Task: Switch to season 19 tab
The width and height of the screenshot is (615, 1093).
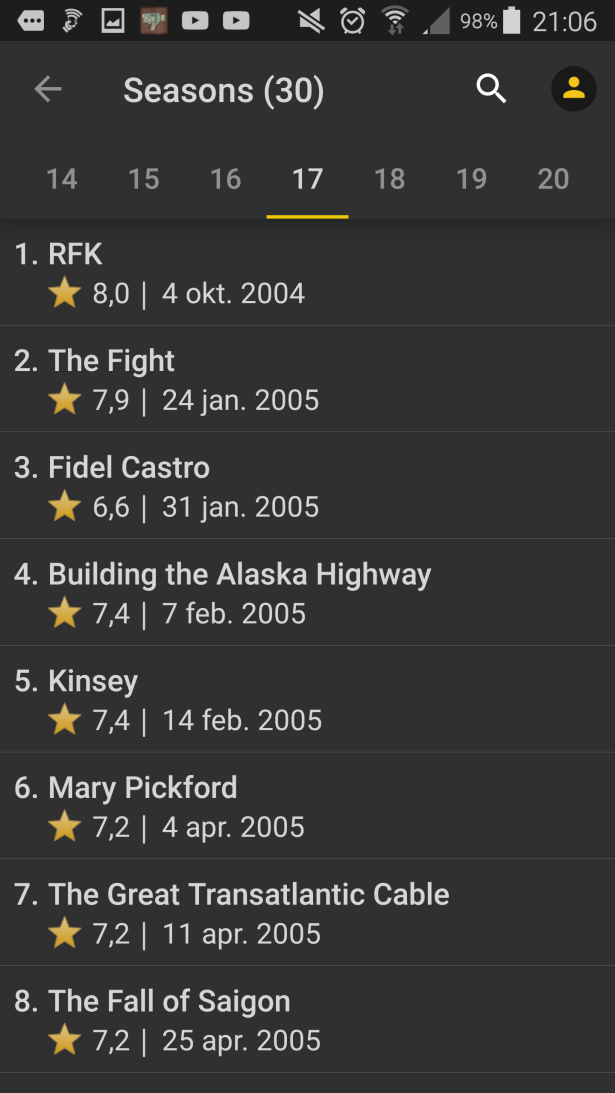Action: (471, 179)
